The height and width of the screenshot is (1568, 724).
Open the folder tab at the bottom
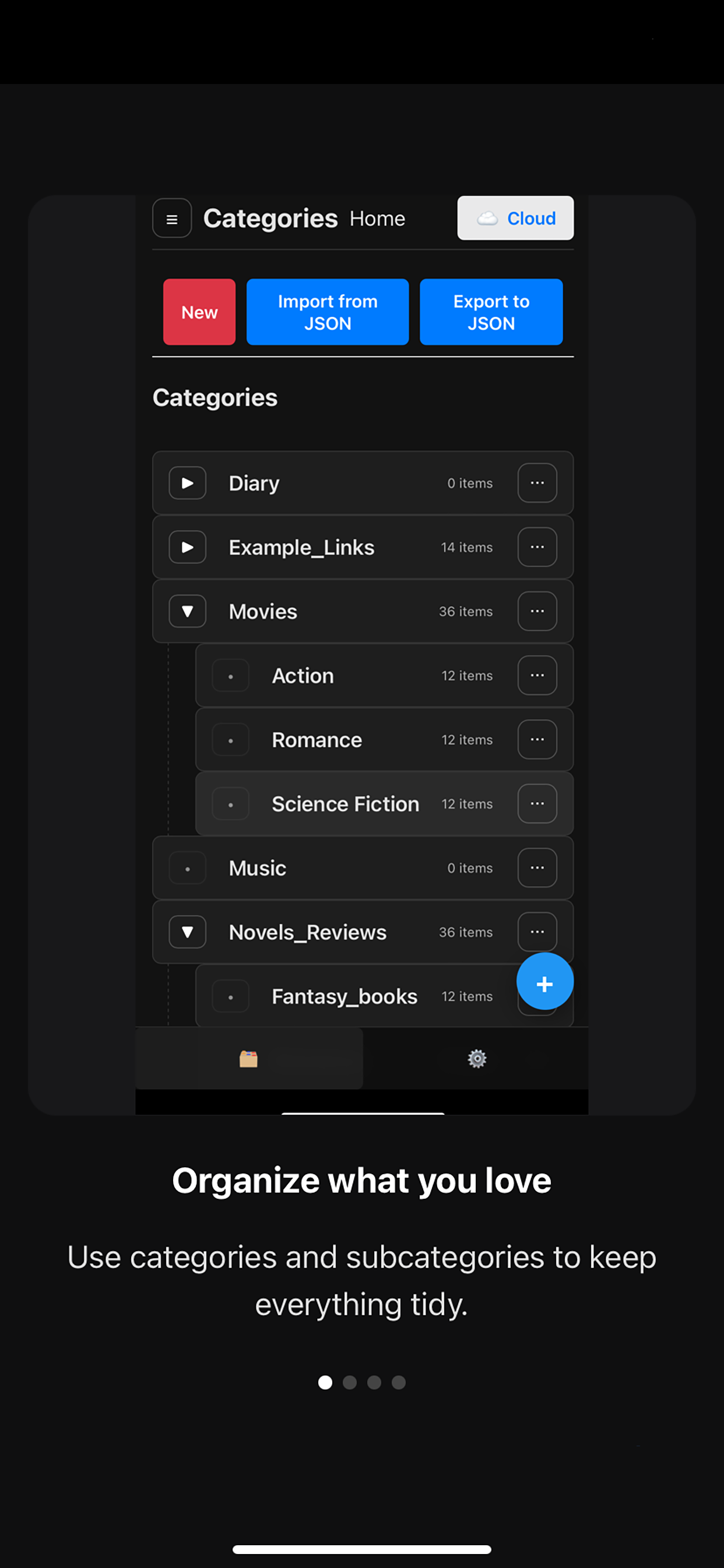(x=249, y=1059)
